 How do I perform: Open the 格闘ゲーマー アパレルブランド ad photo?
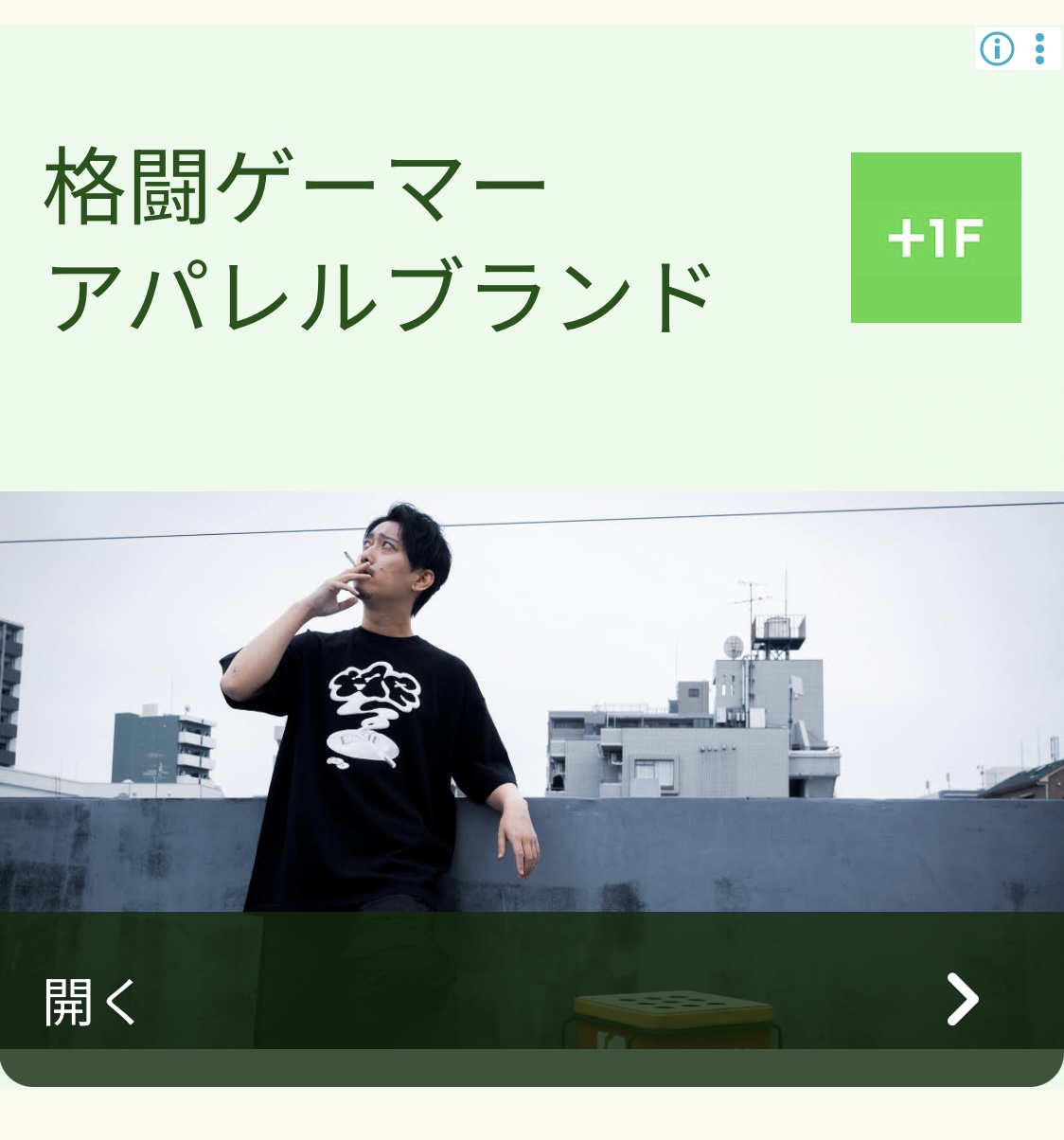[x=532, y=701]
